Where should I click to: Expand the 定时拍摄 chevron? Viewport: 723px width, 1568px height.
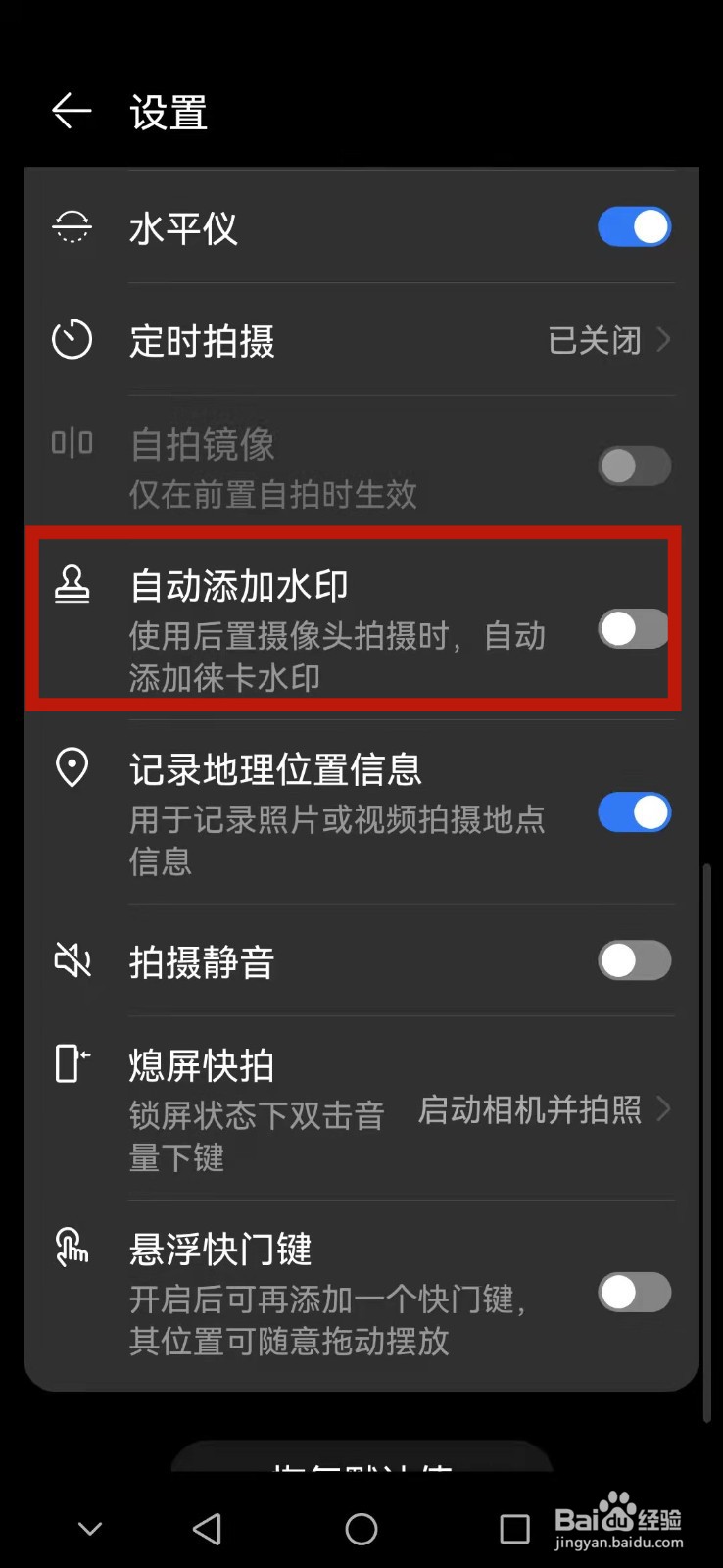[664, 341]
